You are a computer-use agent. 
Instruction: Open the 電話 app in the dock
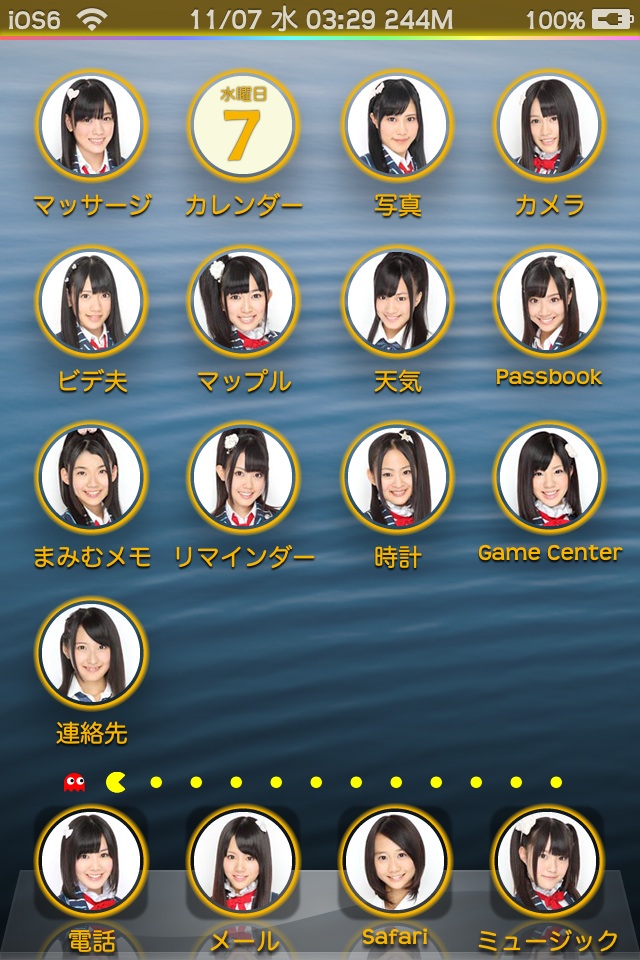pos(91,861)
